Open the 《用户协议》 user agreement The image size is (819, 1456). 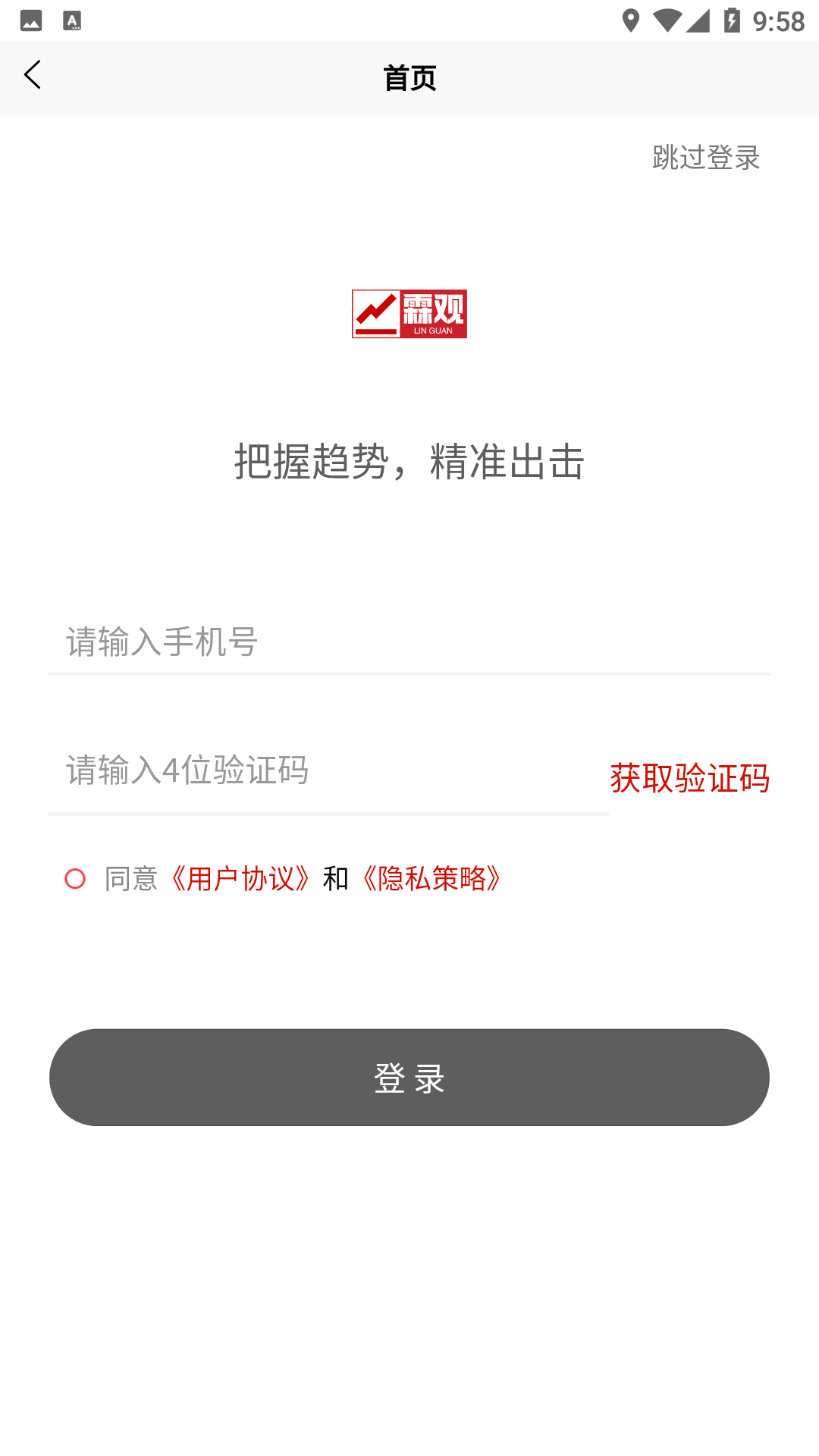pyautogui.click(x=240, y=879)
